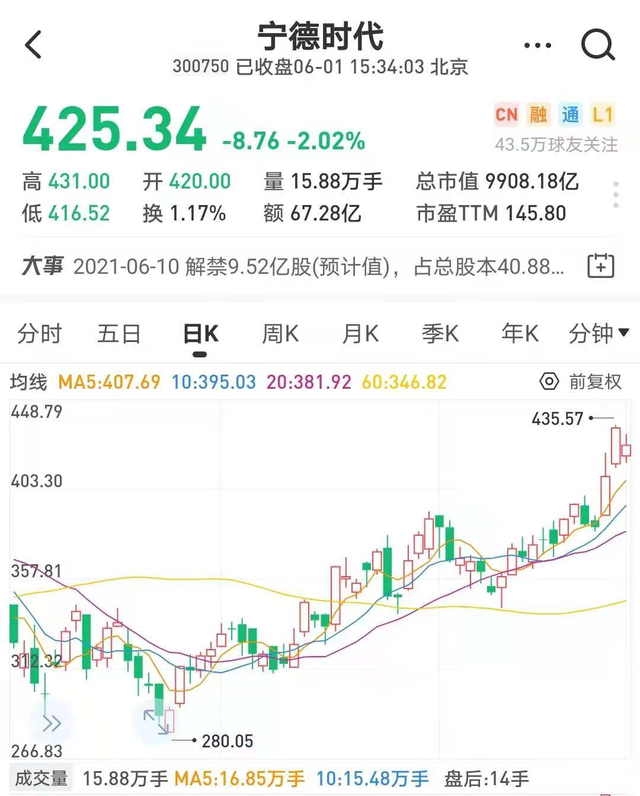The height and width of the screenshot is (796, 640).
Task: Switch to the 季K chart tab
Action: click(440, 334)
